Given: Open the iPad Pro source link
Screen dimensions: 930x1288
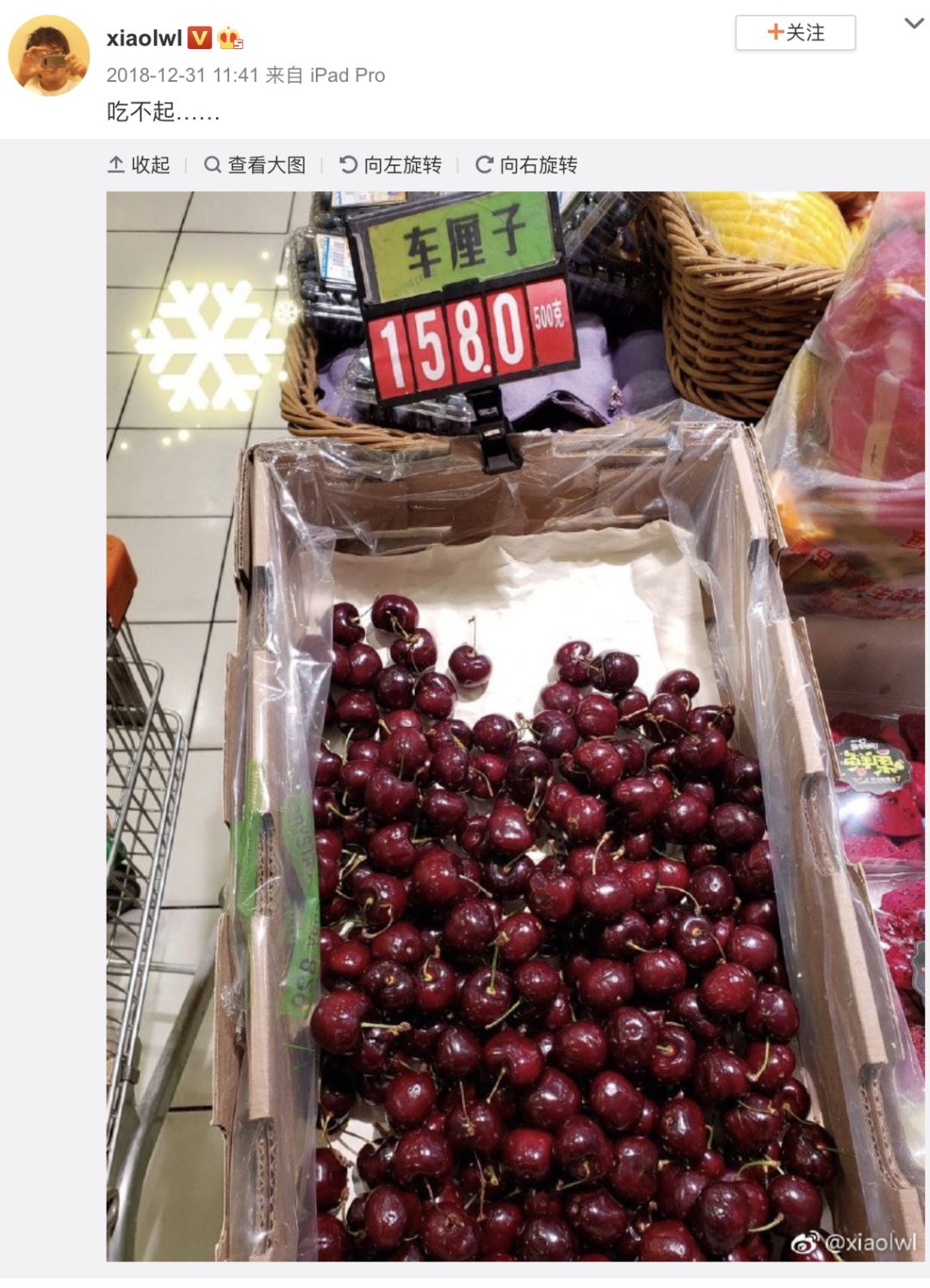Looking at the screenshot, I should coord(347,75).
